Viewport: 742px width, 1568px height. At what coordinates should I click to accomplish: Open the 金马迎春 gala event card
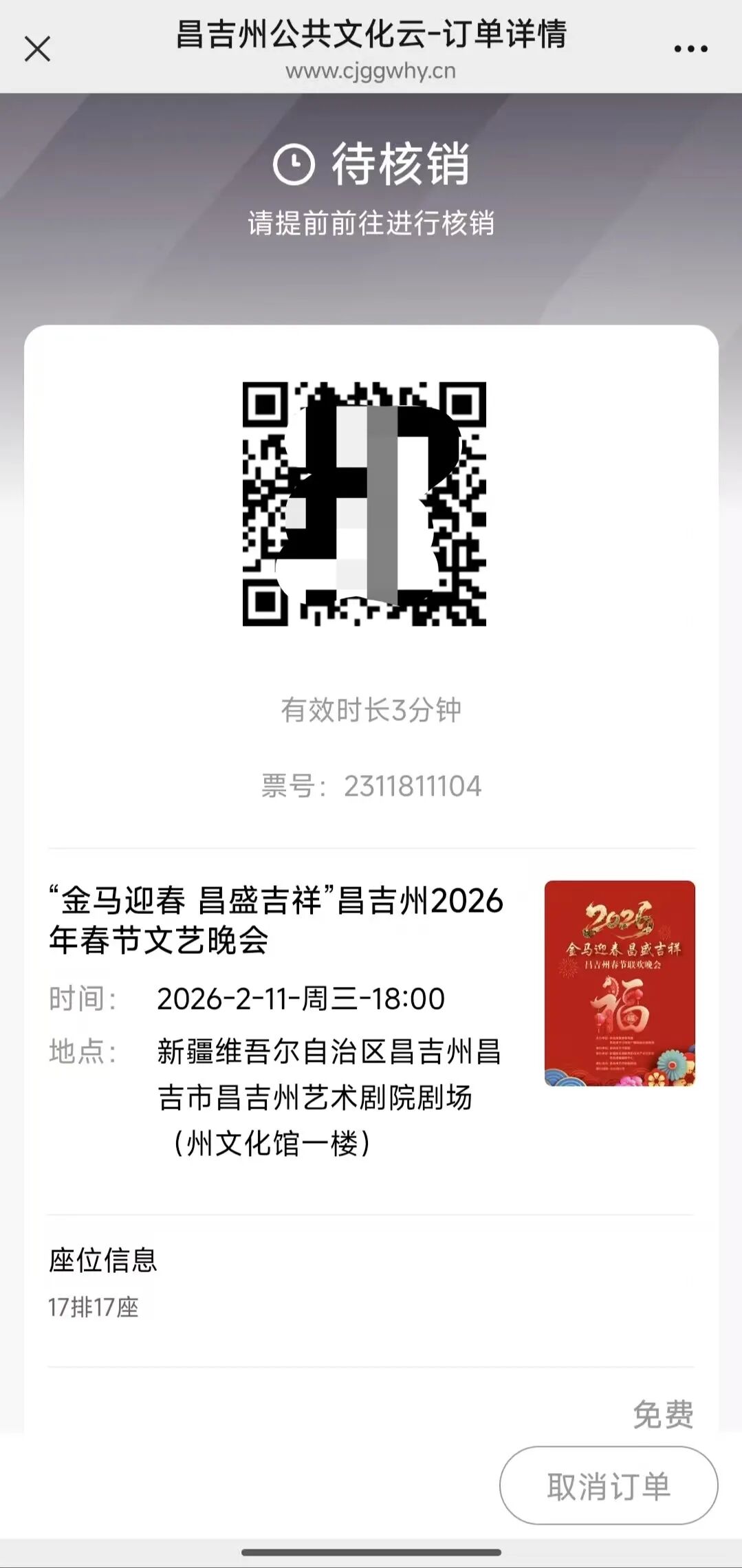tap(275, 919)
